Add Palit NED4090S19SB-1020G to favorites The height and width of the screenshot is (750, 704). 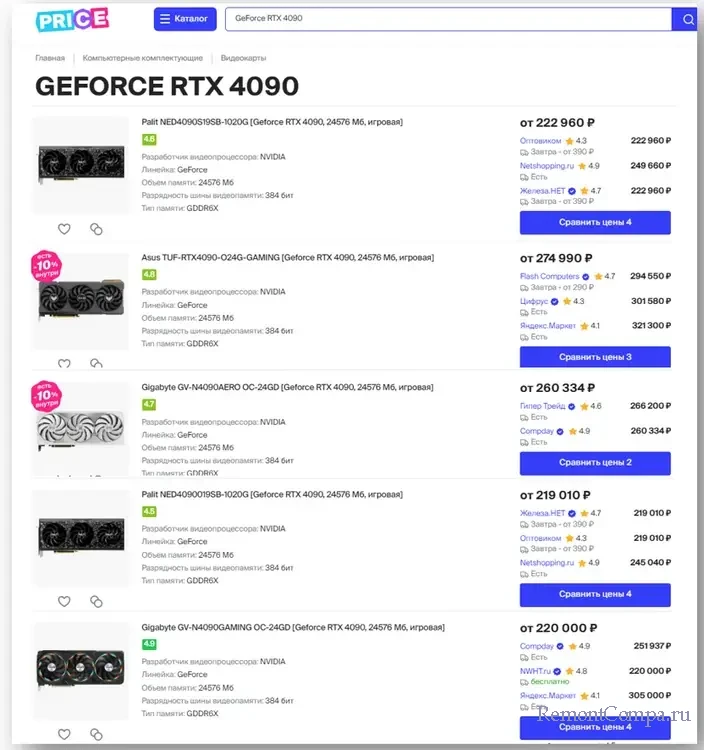[64, 229]
